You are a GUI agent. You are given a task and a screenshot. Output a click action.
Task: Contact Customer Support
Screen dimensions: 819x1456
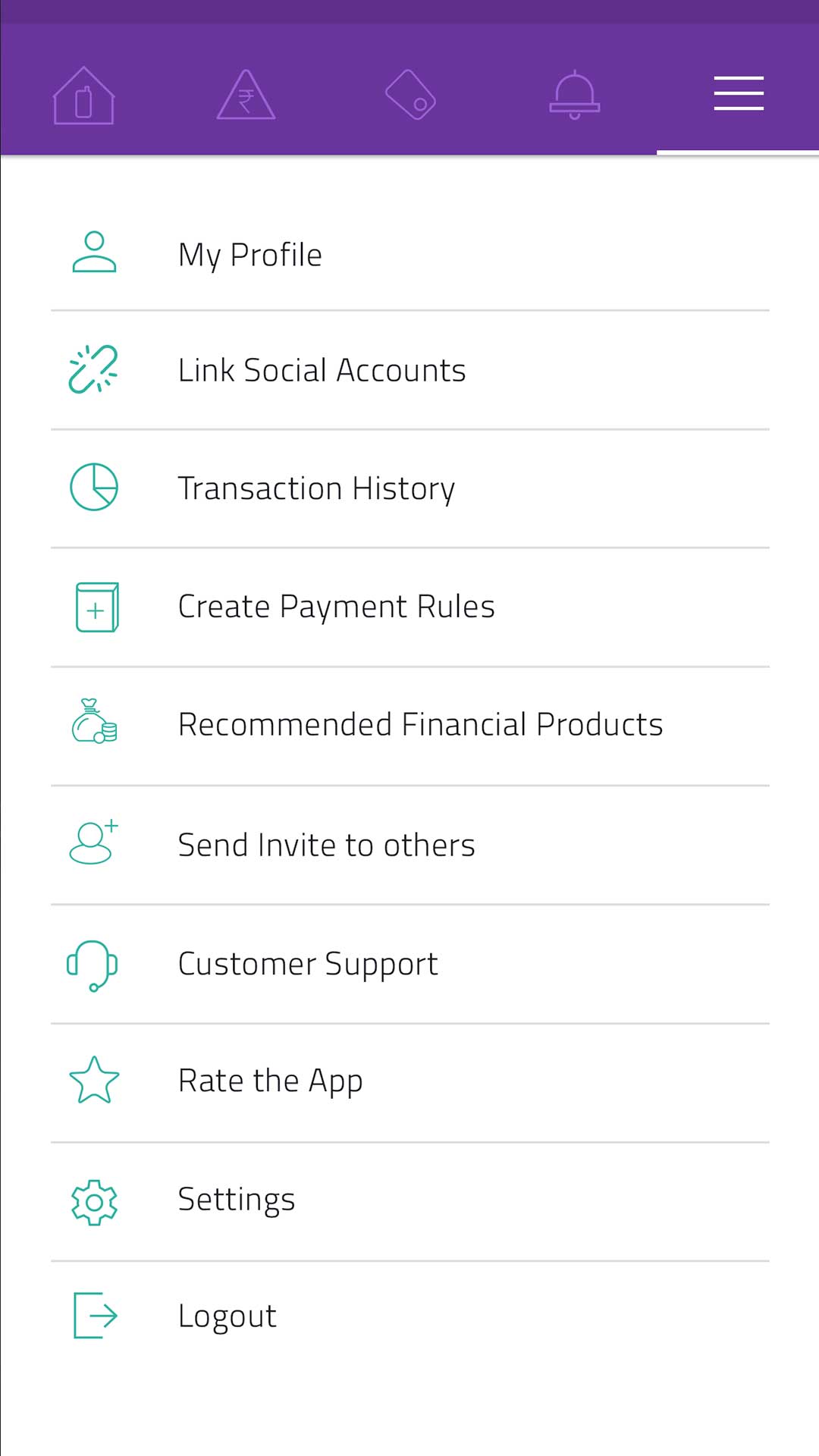pos(409,964)
